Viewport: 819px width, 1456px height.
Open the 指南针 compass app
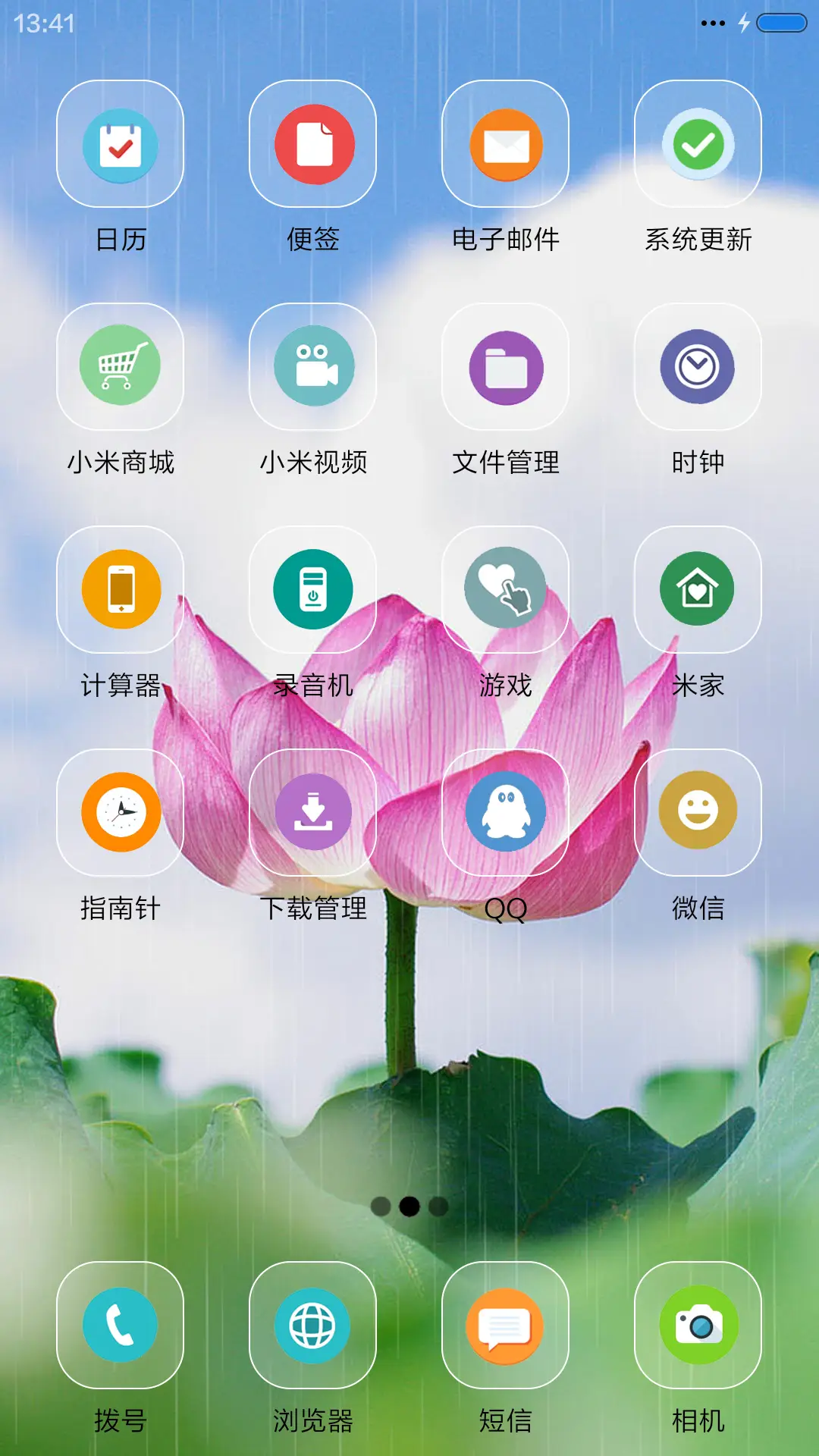click(x=120, y=810)
